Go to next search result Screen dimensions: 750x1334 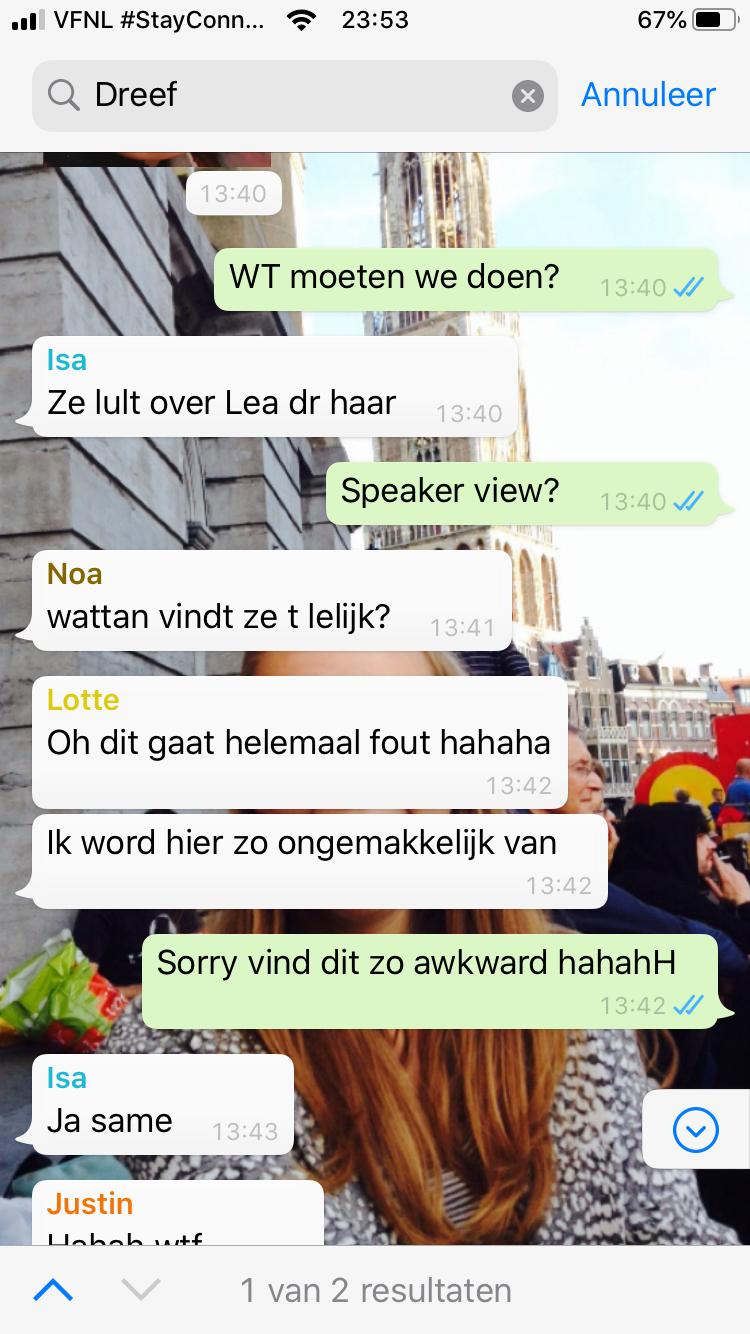coord(141,1290)
